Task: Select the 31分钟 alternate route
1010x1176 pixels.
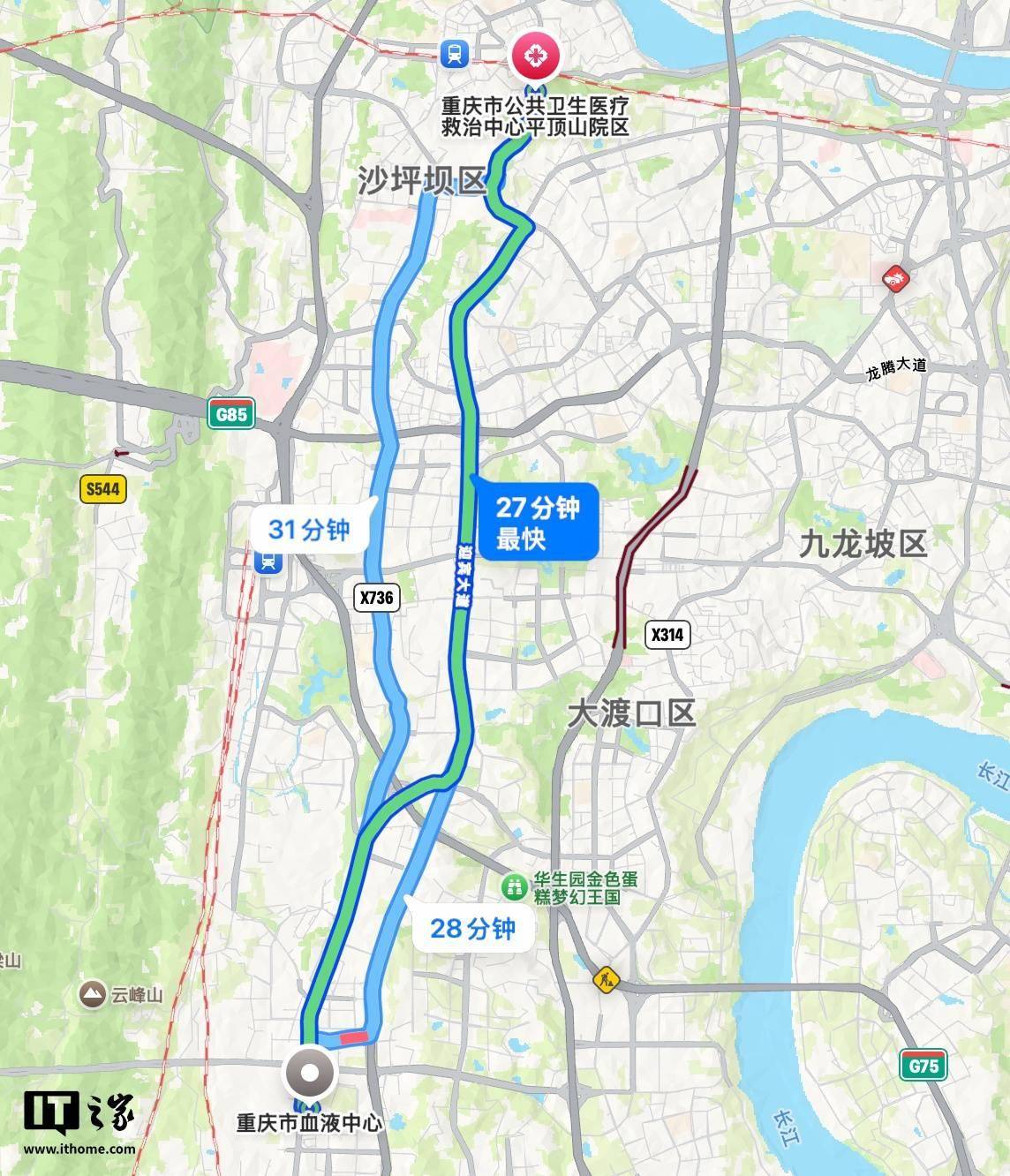Action: [x=308, y=530]
